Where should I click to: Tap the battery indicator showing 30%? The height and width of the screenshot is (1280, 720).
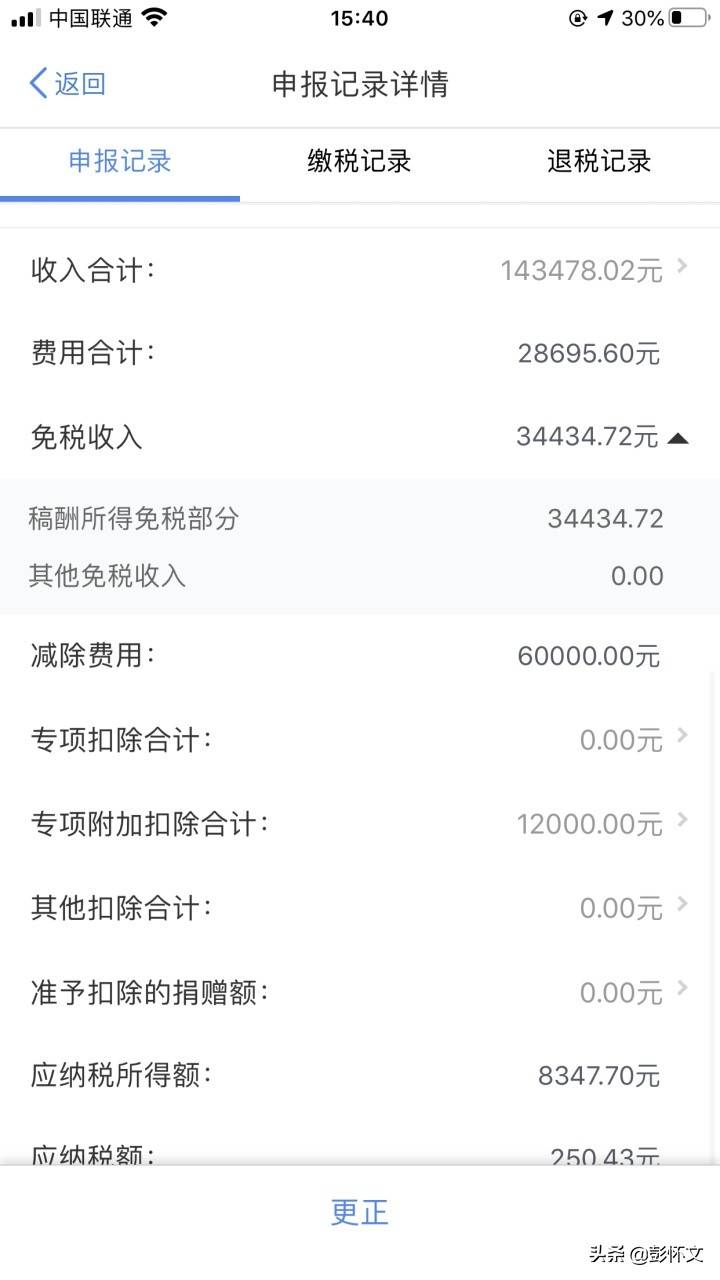(x=684, y=16)
